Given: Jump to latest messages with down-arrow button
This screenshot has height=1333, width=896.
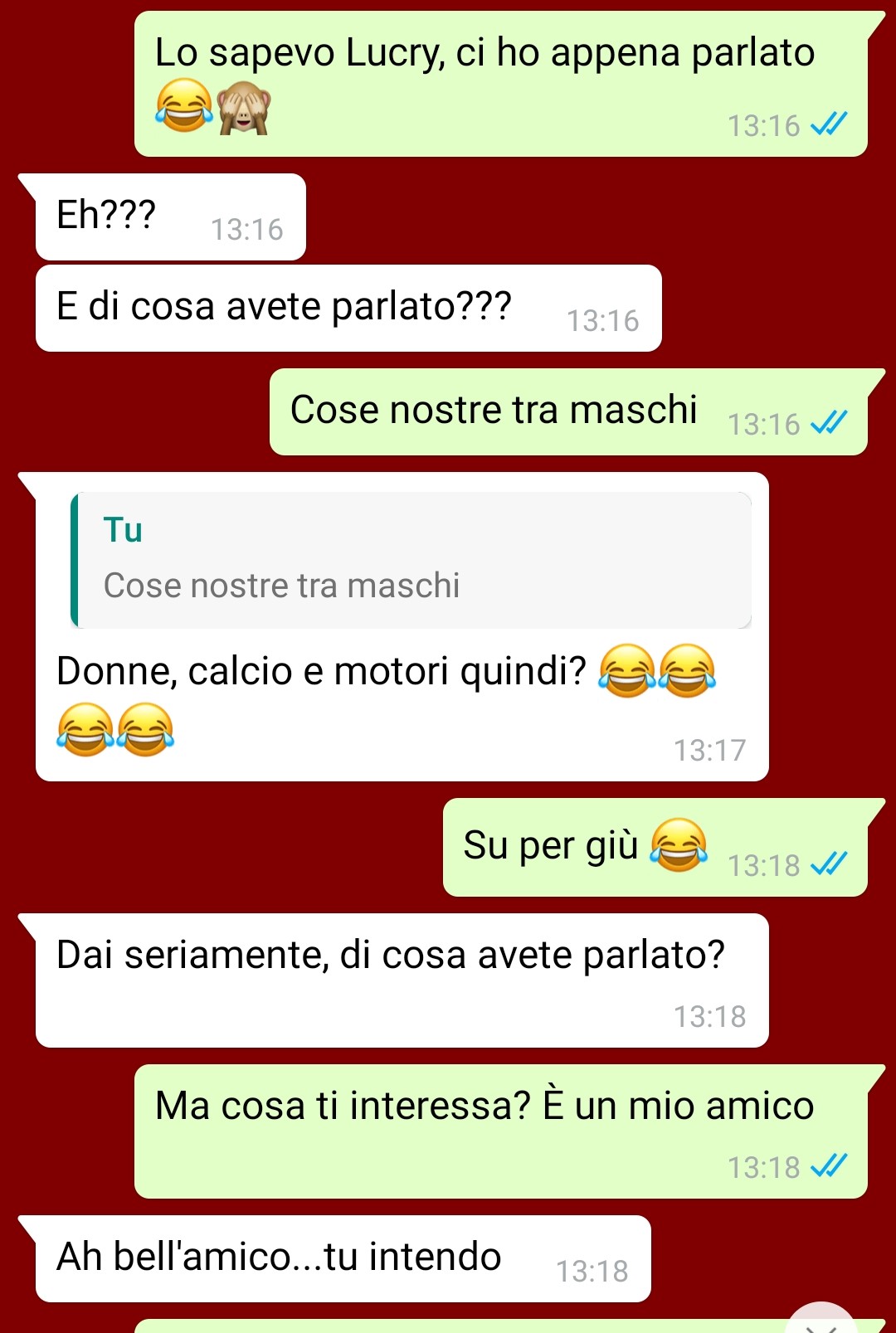Looking at the screenshot, I should pyautogui.click(x=821, y=1322).
